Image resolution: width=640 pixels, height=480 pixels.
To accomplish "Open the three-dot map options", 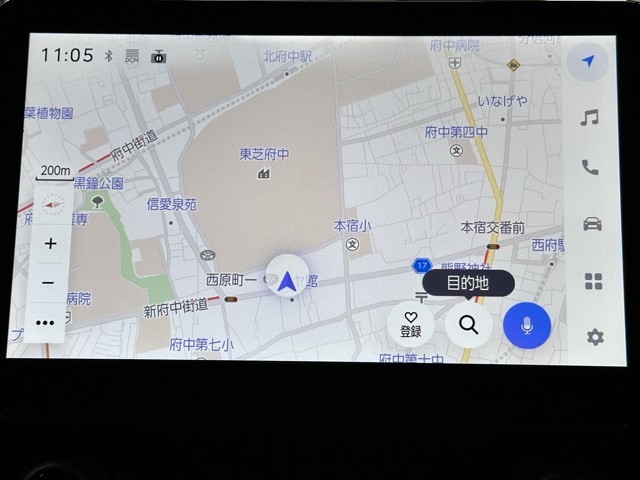I will (x=45, y=323).
